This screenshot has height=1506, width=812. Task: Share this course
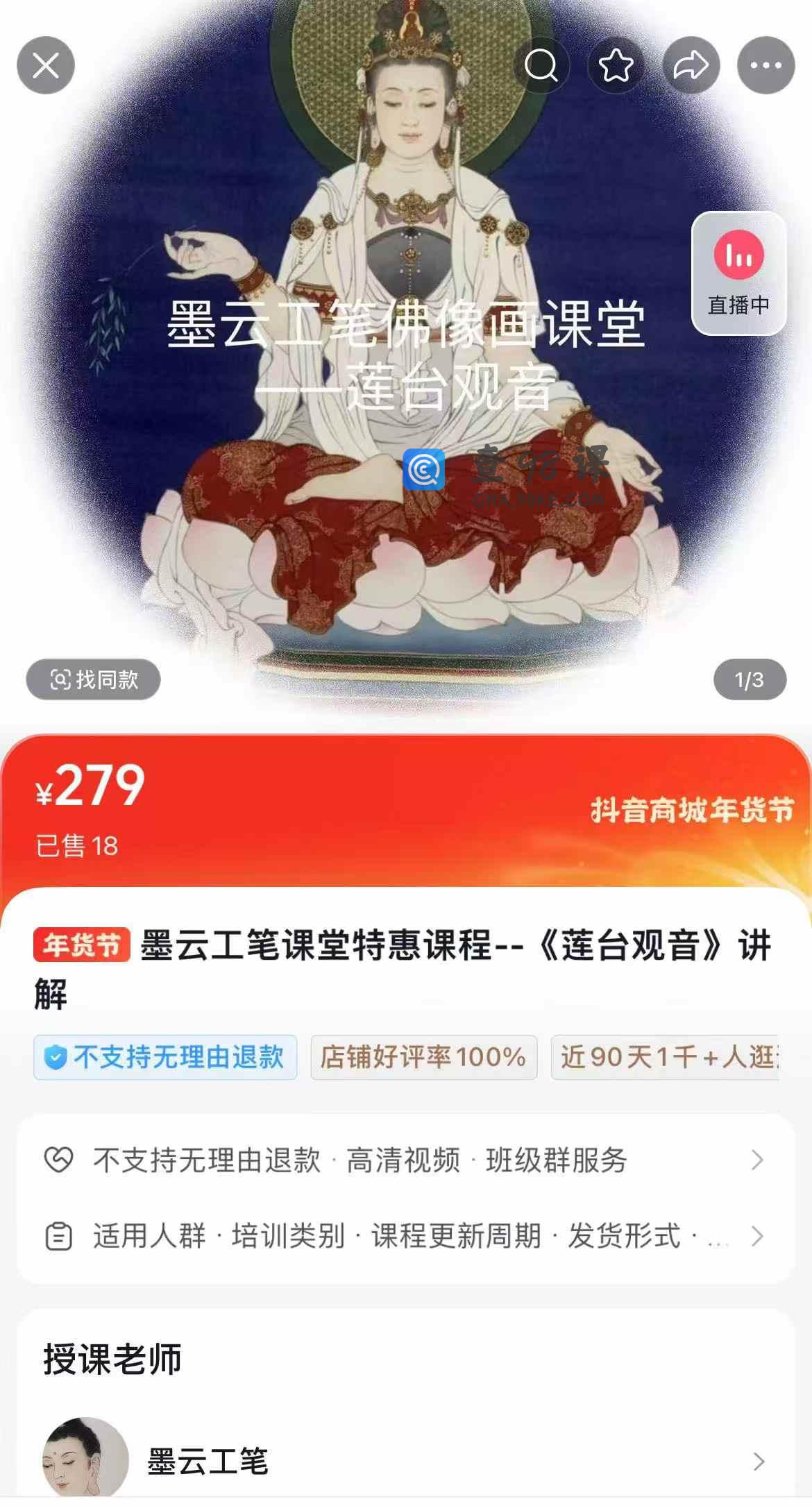(x=691, y=66)
